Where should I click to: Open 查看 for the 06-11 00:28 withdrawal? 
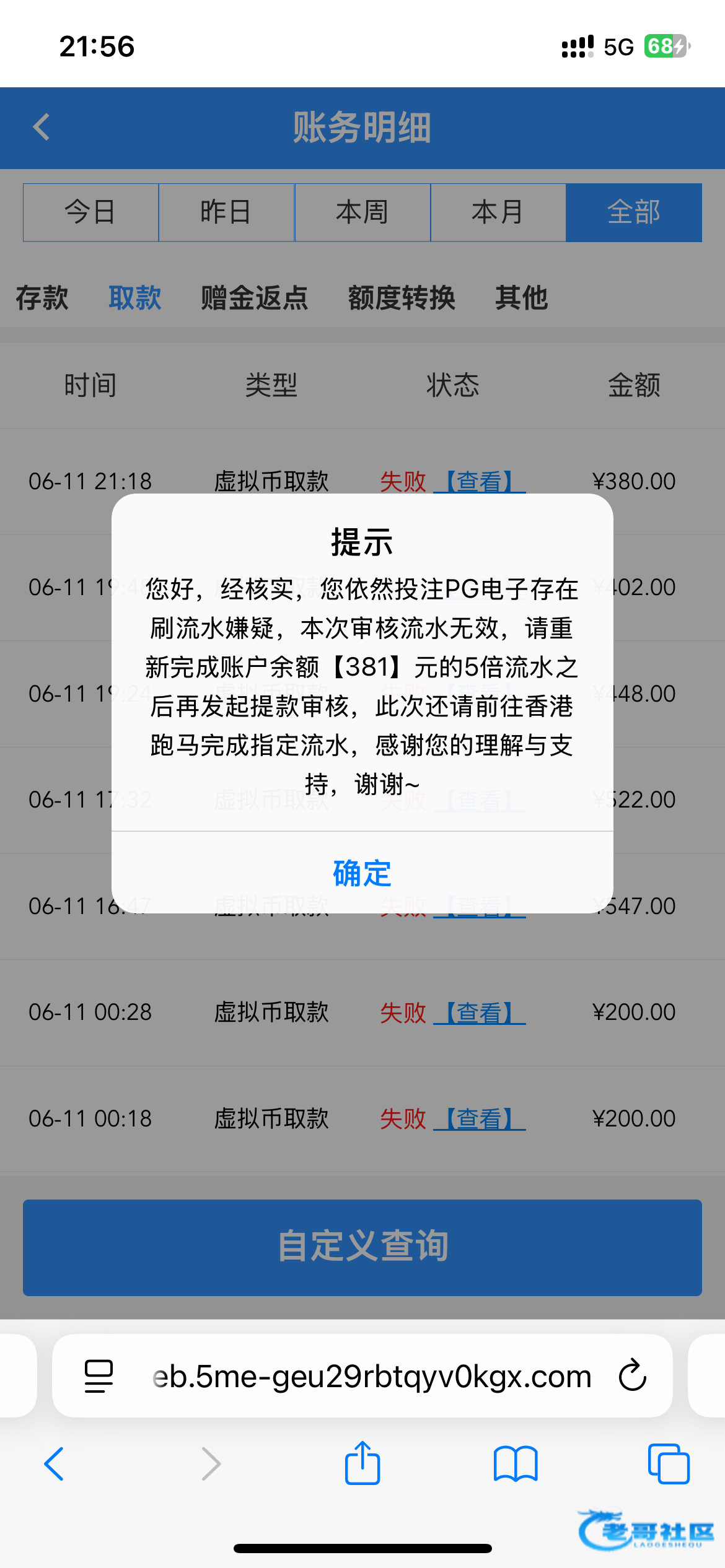tap(480, 1013)
